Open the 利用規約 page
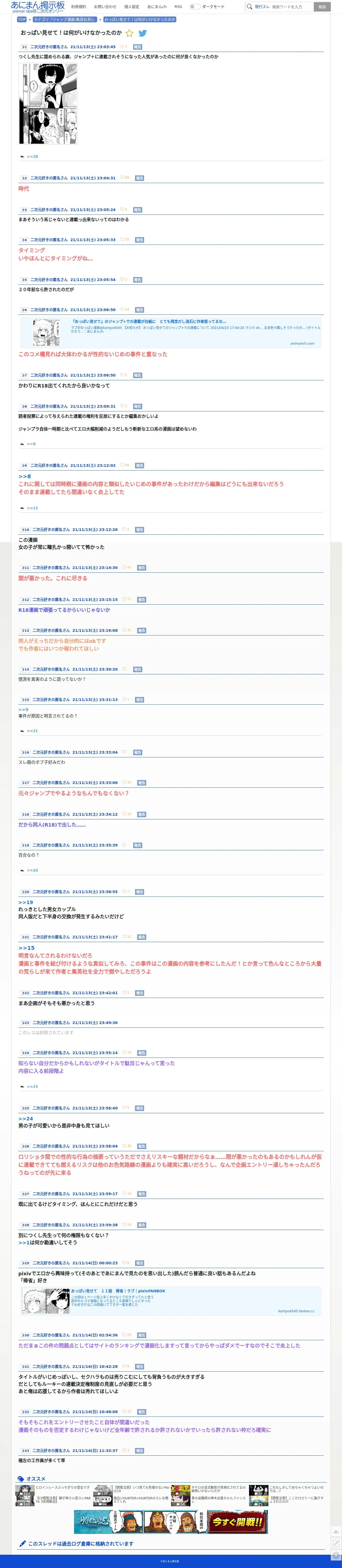The height and width of the screenshot is (1568, 342). click(78, 7)
